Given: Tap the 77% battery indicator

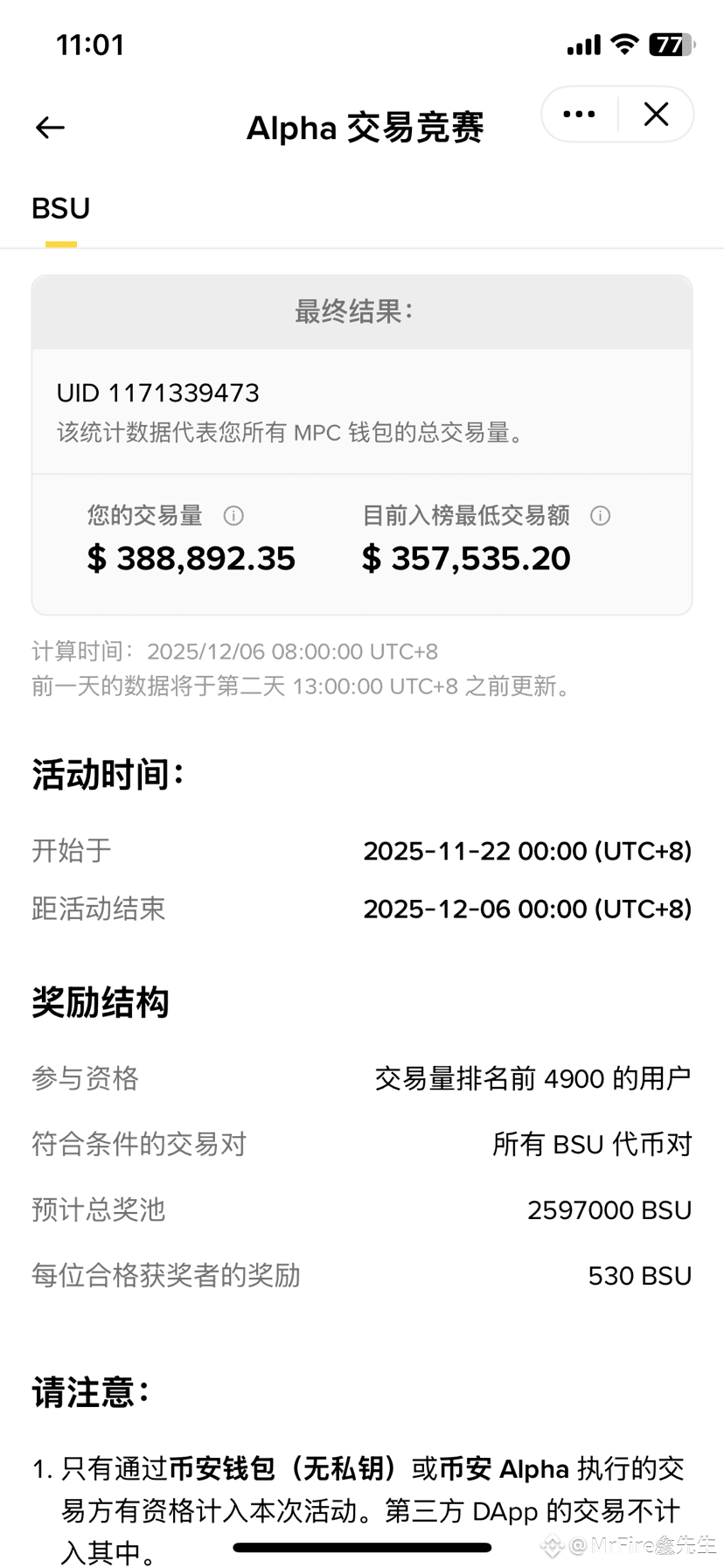Looking at the screenshot, I should (x=668, y=44).
